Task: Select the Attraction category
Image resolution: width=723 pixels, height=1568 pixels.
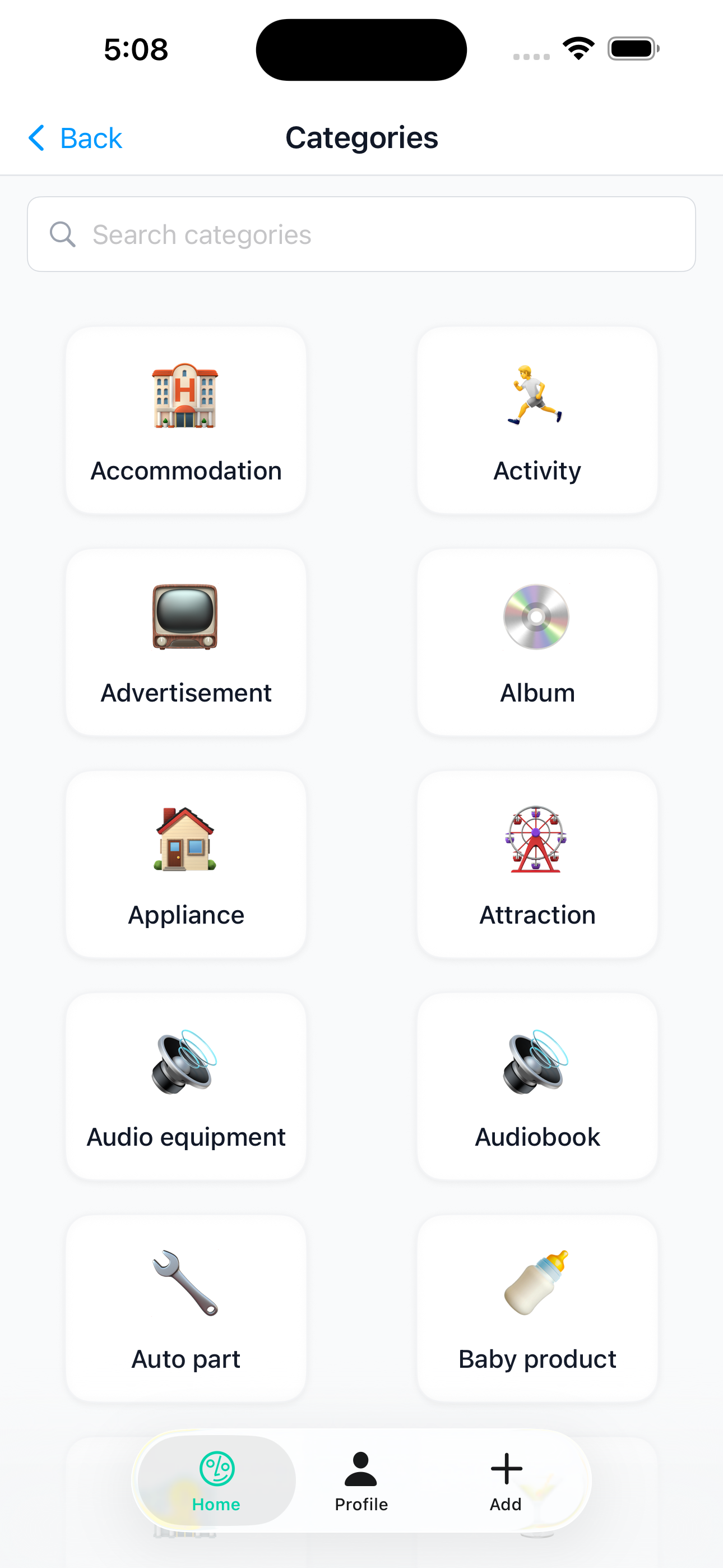Action: 537,864
